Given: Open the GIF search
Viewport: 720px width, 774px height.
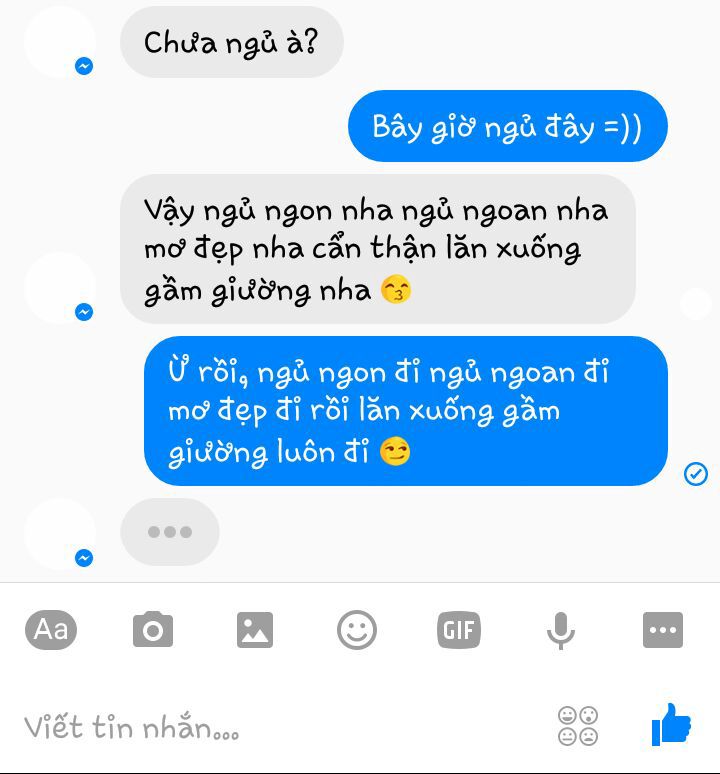Looking at the screenshot, I should click(459, 630).
